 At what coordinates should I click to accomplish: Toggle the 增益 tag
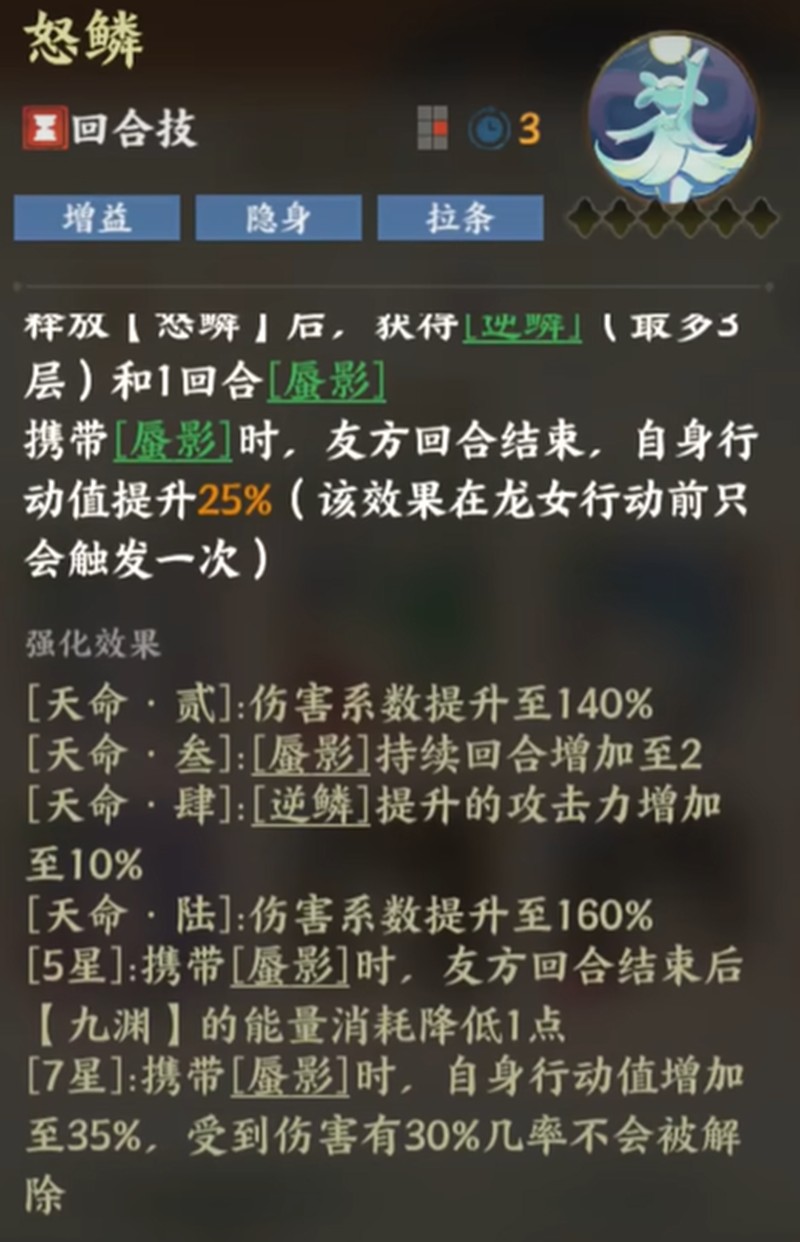96,218
